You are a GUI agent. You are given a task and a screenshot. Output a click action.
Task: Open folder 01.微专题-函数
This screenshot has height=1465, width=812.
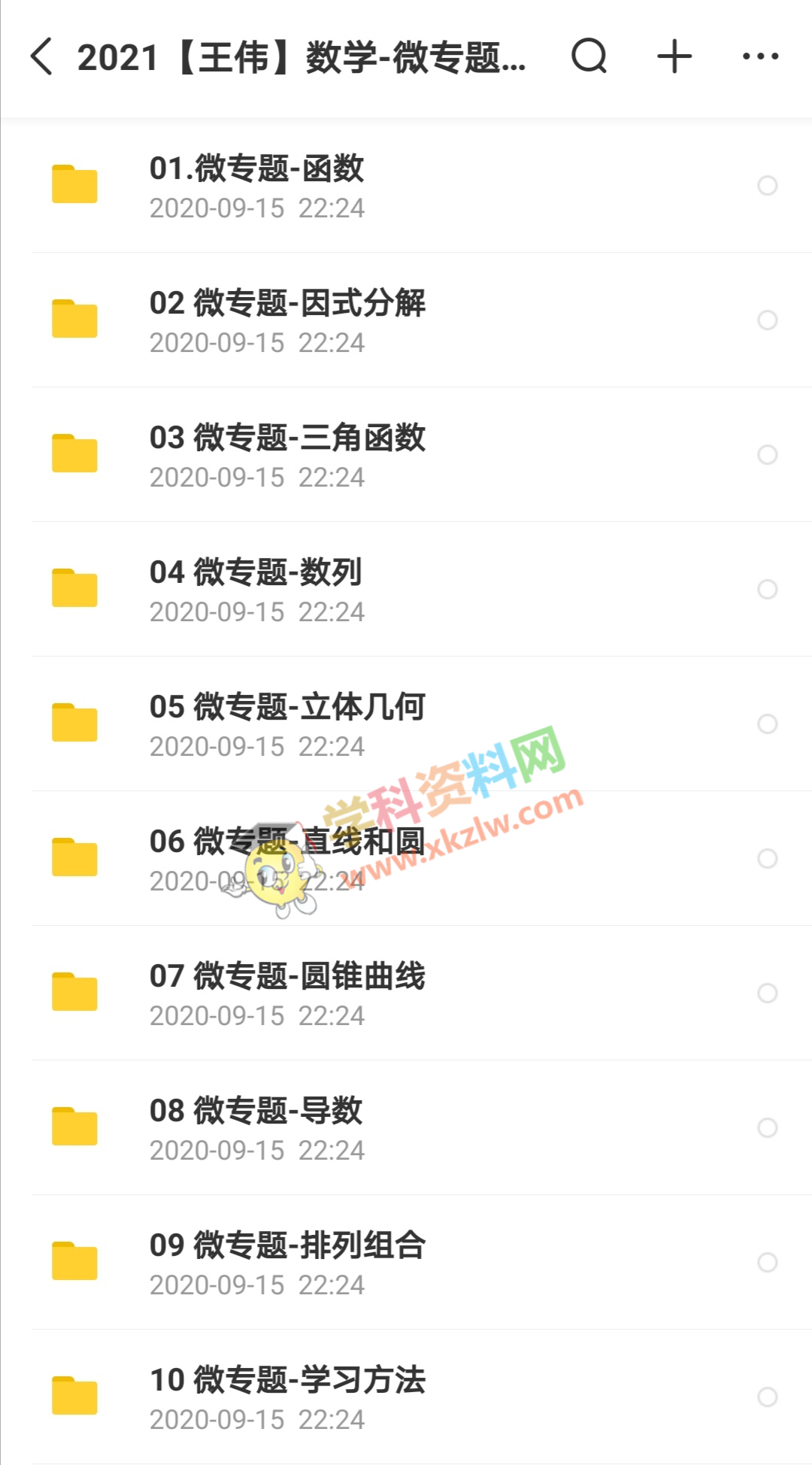[x=406, y=186]
